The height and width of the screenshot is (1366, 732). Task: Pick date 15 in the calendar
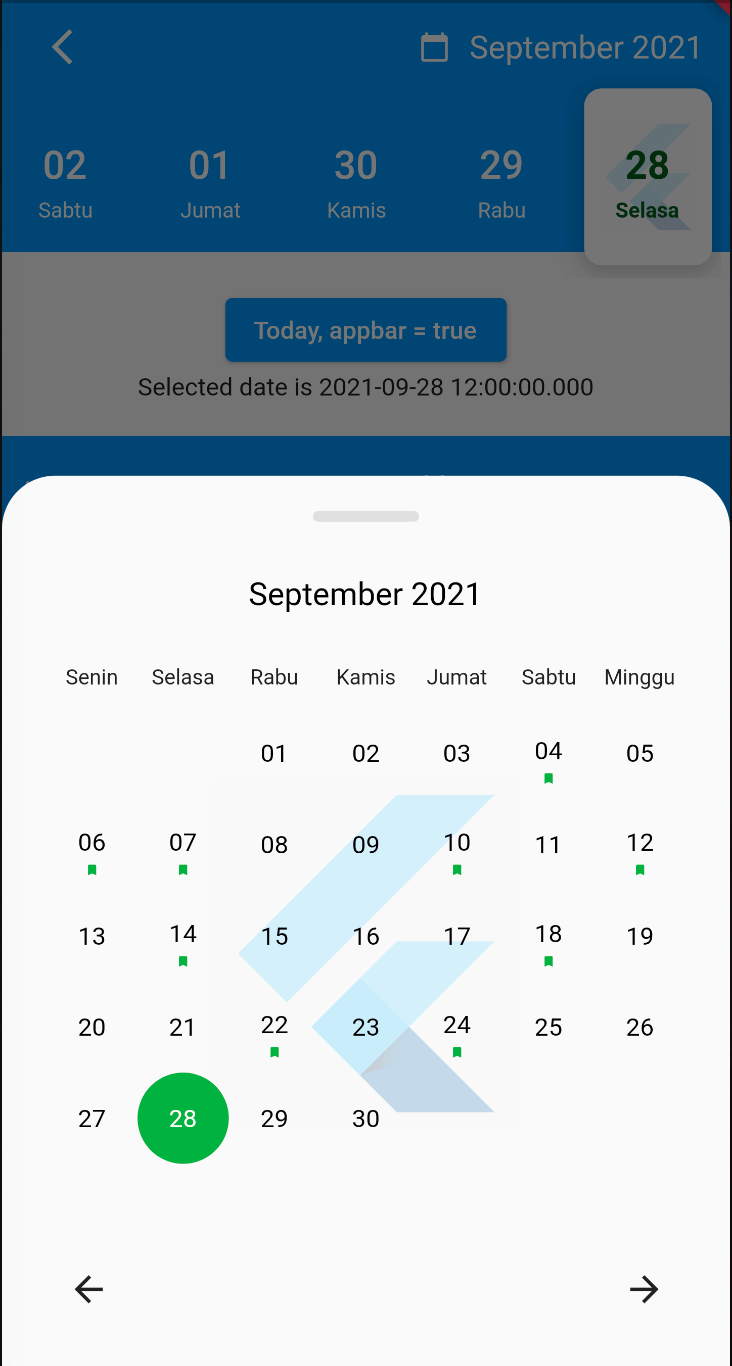[274, 936]
